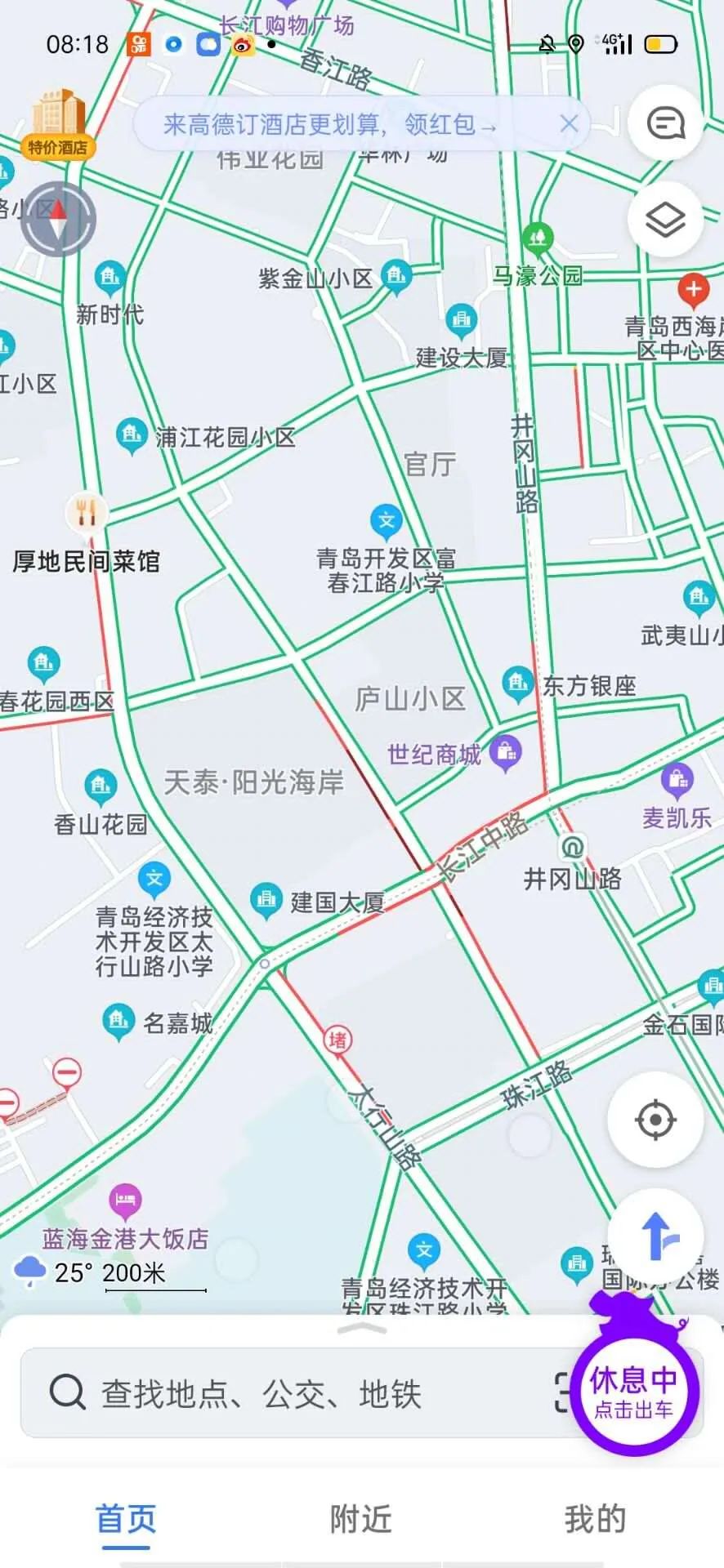Tap the 厚地民间菜馆 restaurant marker
The width and height of the screenshot is (724, 1568).
coord(87,513)
